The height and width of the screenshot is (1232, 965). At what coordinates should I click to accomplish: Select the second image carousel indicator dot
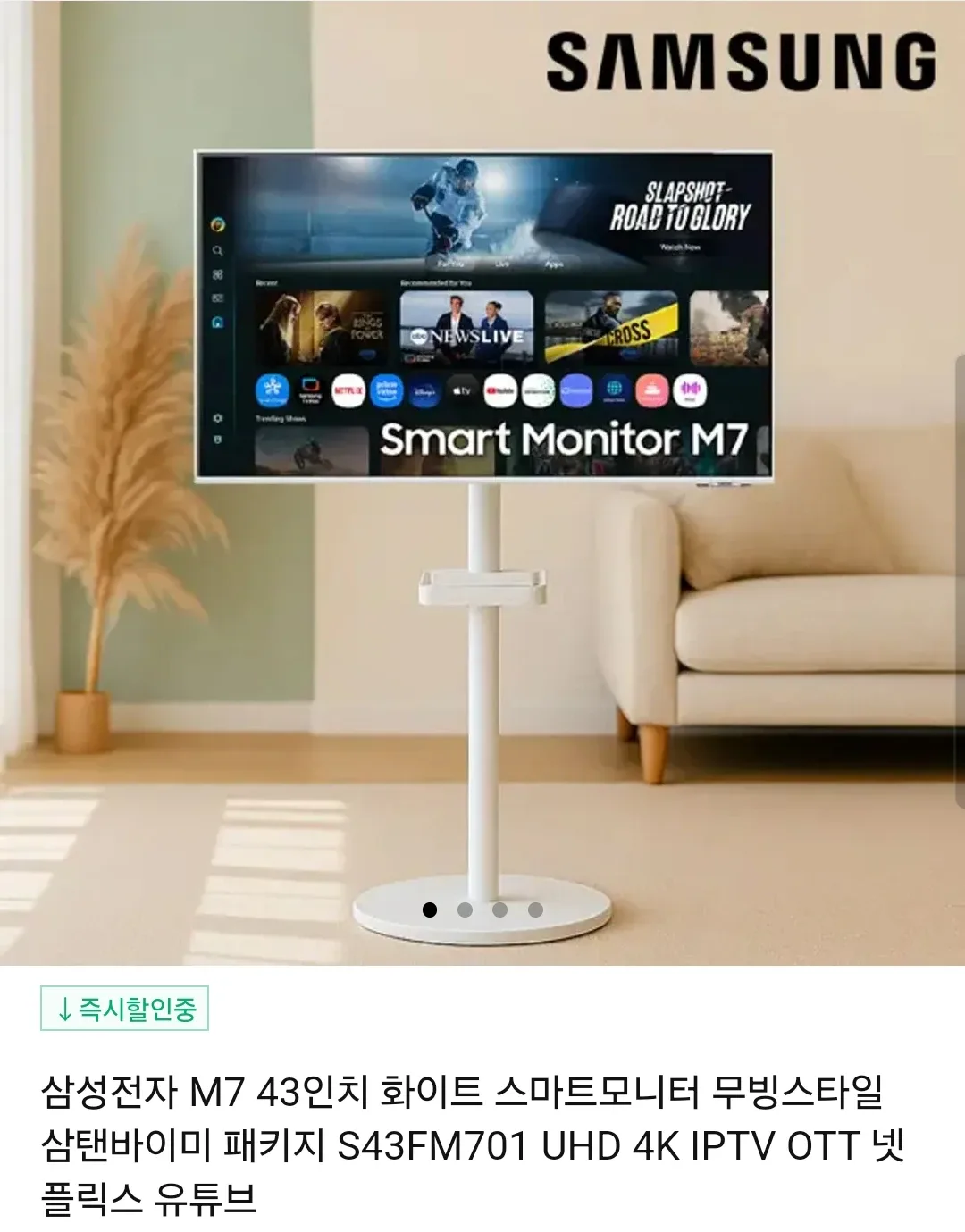click(465, 909)
